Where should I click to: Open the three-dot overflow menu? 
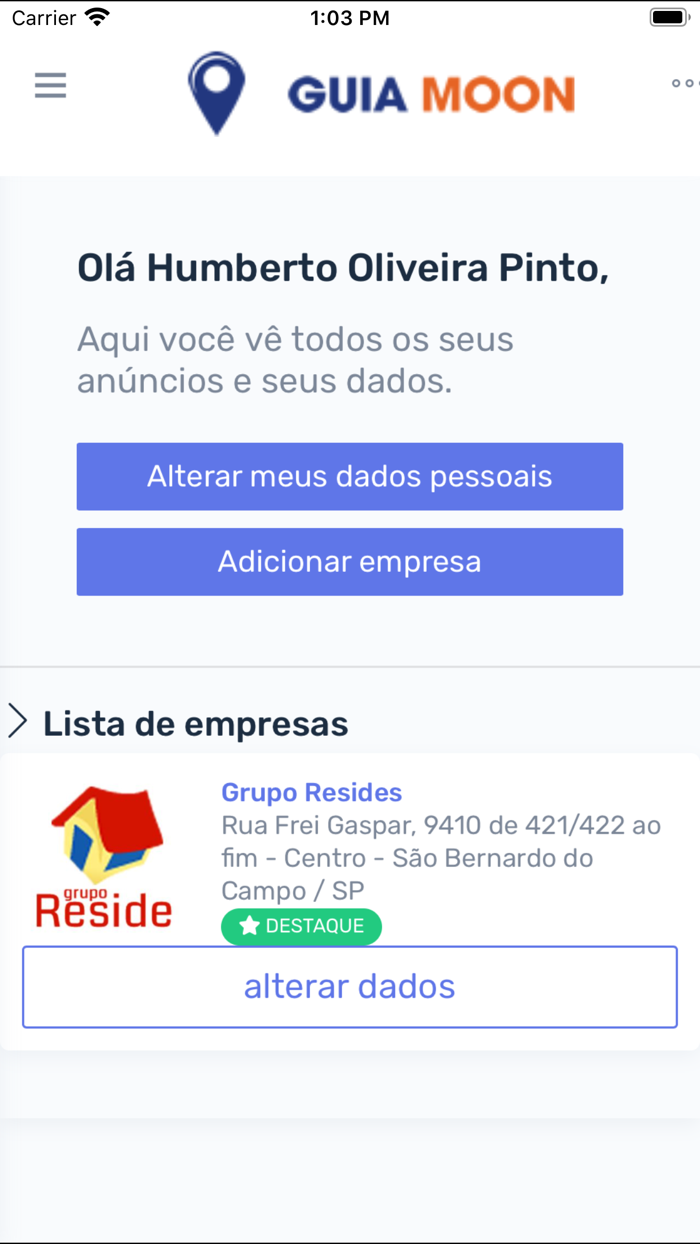coord(686,84)
